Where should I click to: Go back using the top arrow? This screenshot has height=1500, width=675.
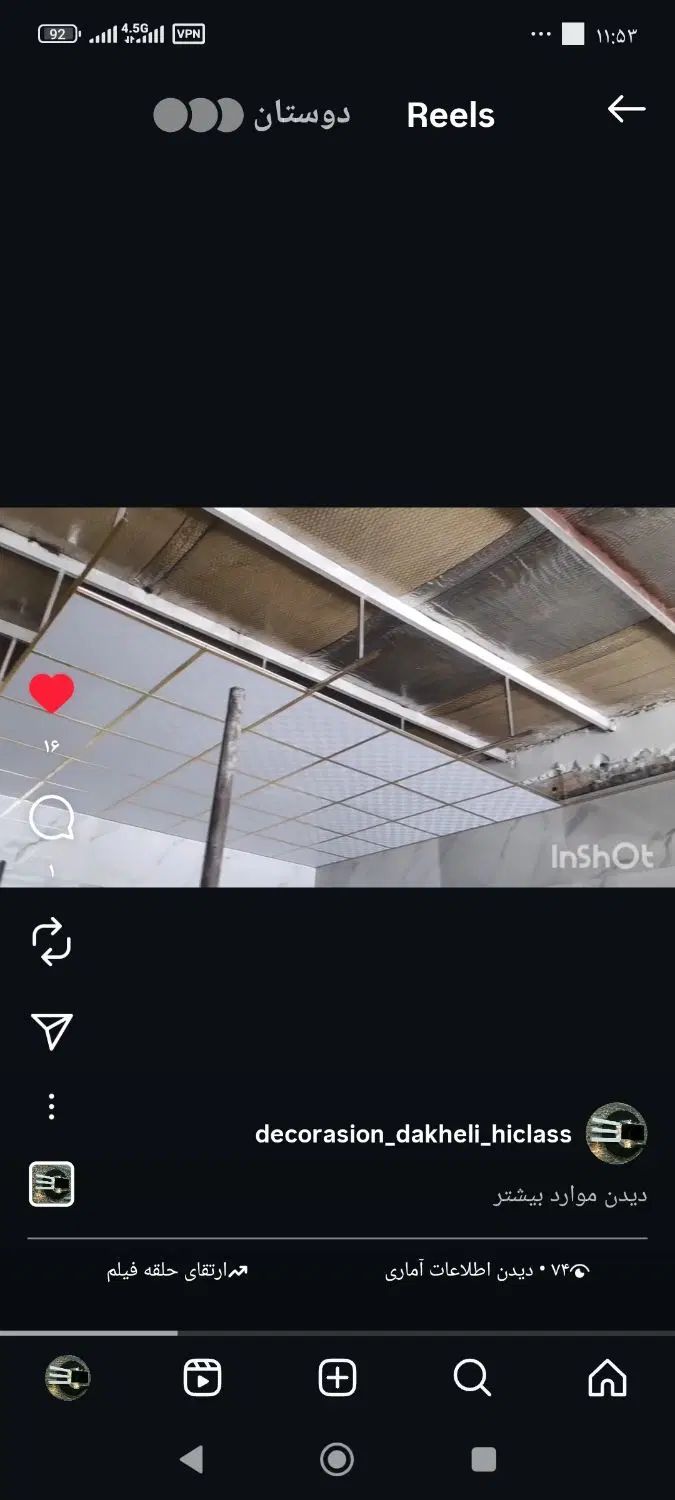pos(626,110)
